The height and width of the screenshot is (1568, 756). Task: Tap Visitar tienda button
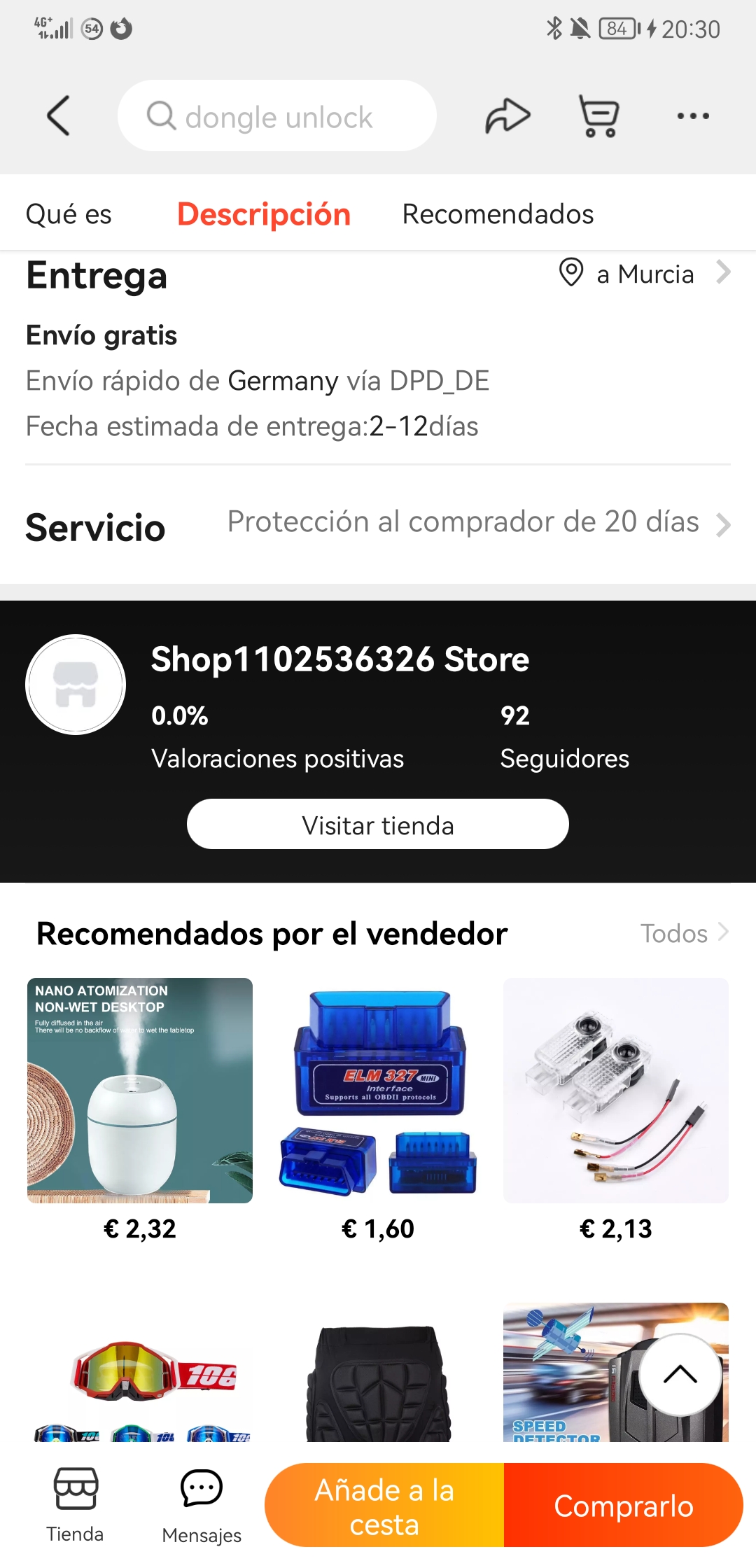click(x=378, y=825)
